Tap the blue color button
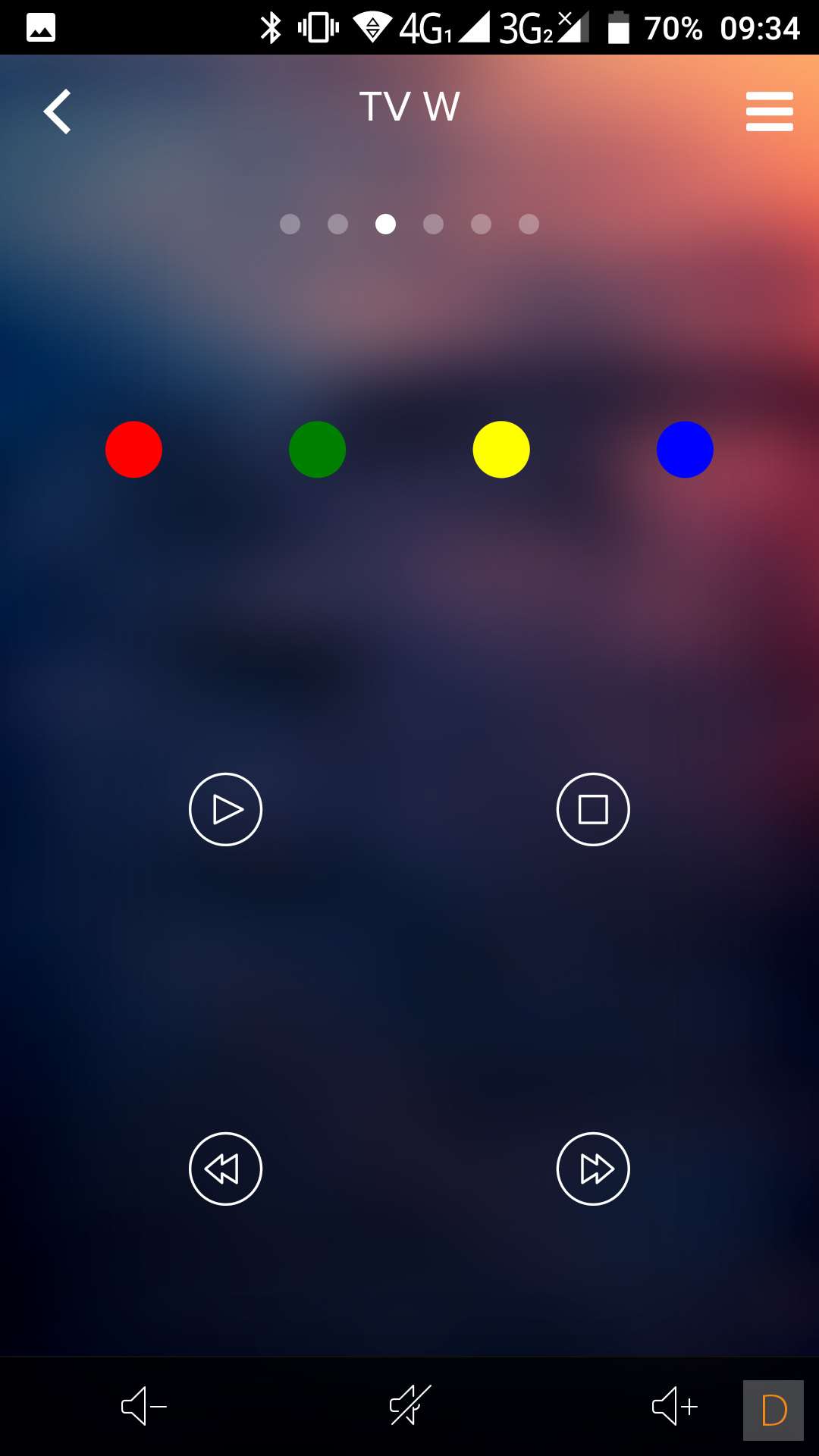The width and height of the screenshot is (819, 1456). coord(685,450)
